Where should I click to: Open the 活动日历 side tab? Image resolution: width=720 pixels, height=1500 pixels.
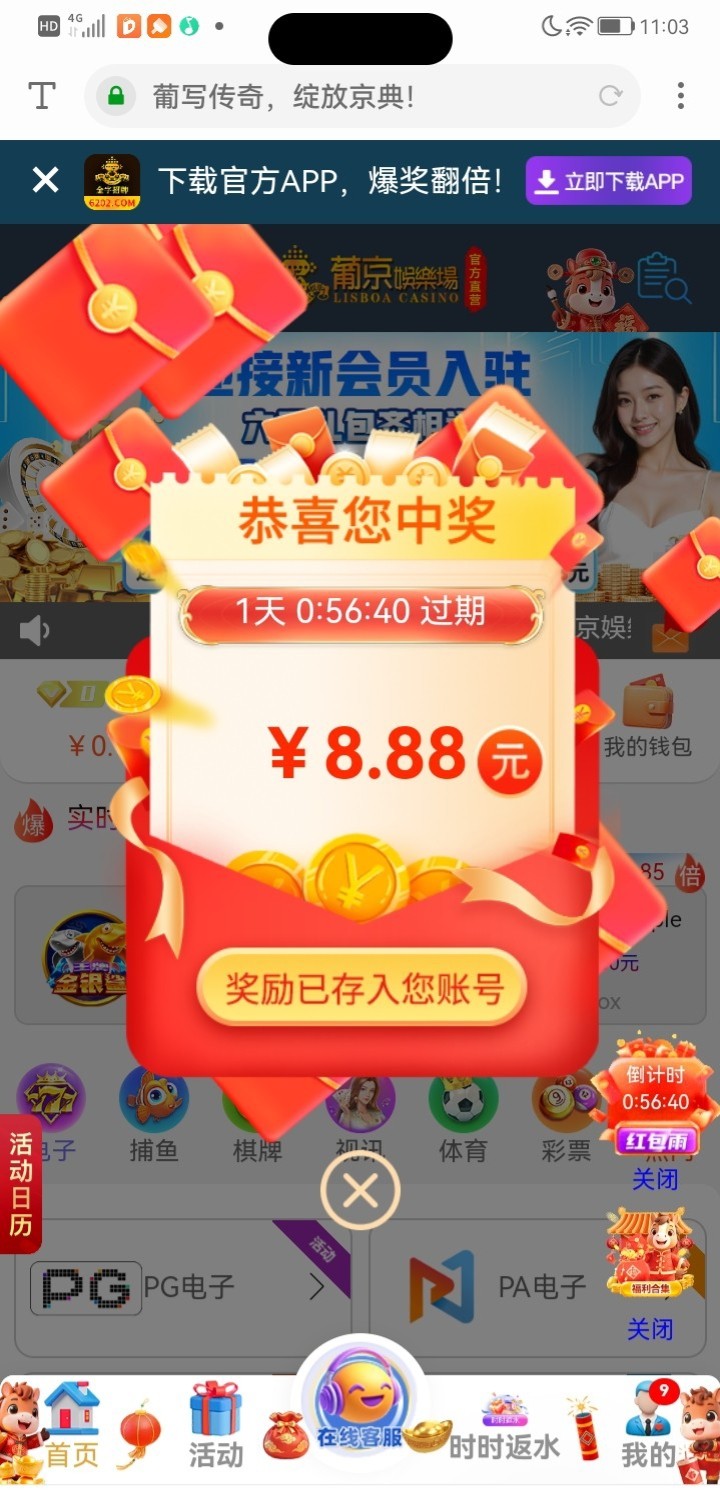[20, 1183]
